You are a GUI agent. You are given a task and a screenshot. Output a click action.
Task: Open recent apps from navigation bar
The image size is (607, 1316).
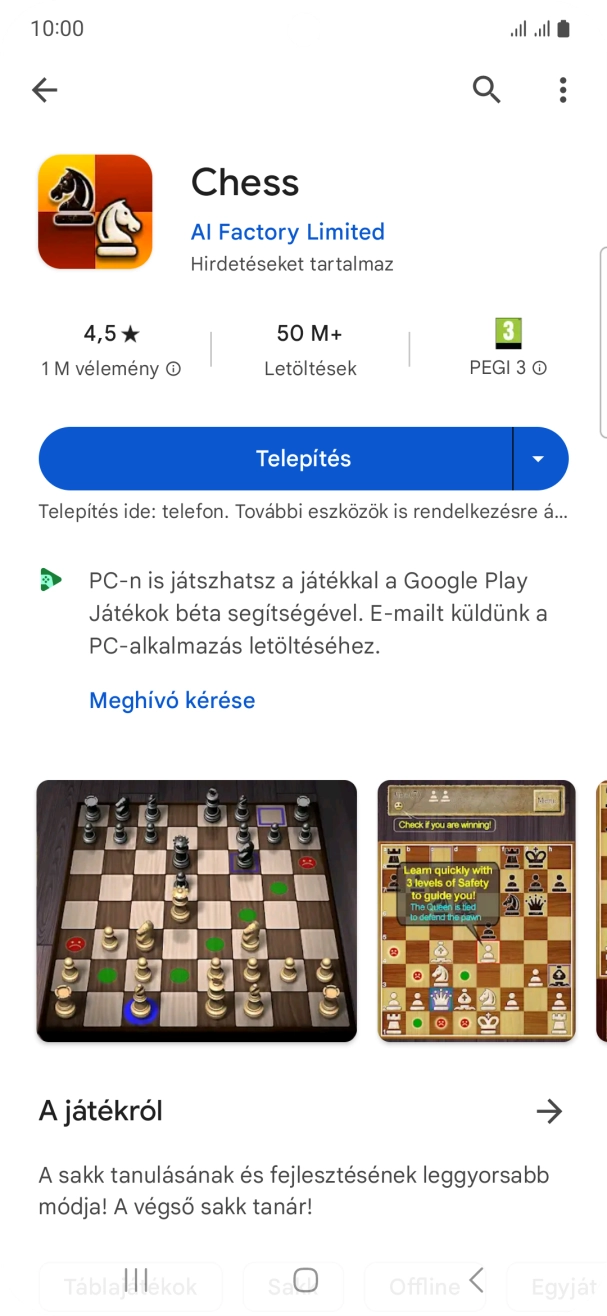tap(136, 1280)
